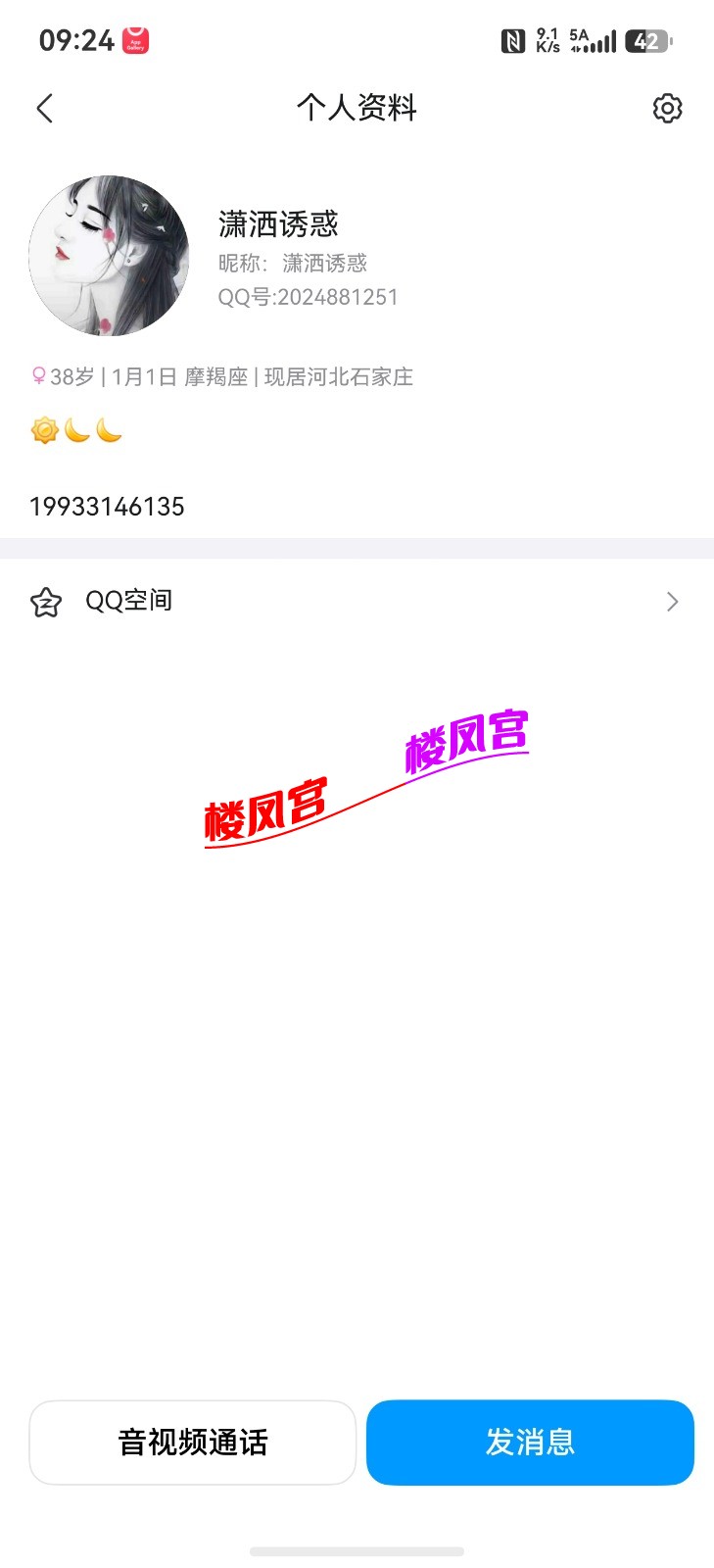Select the QQ号 2024881251 text

pos(309,296)
